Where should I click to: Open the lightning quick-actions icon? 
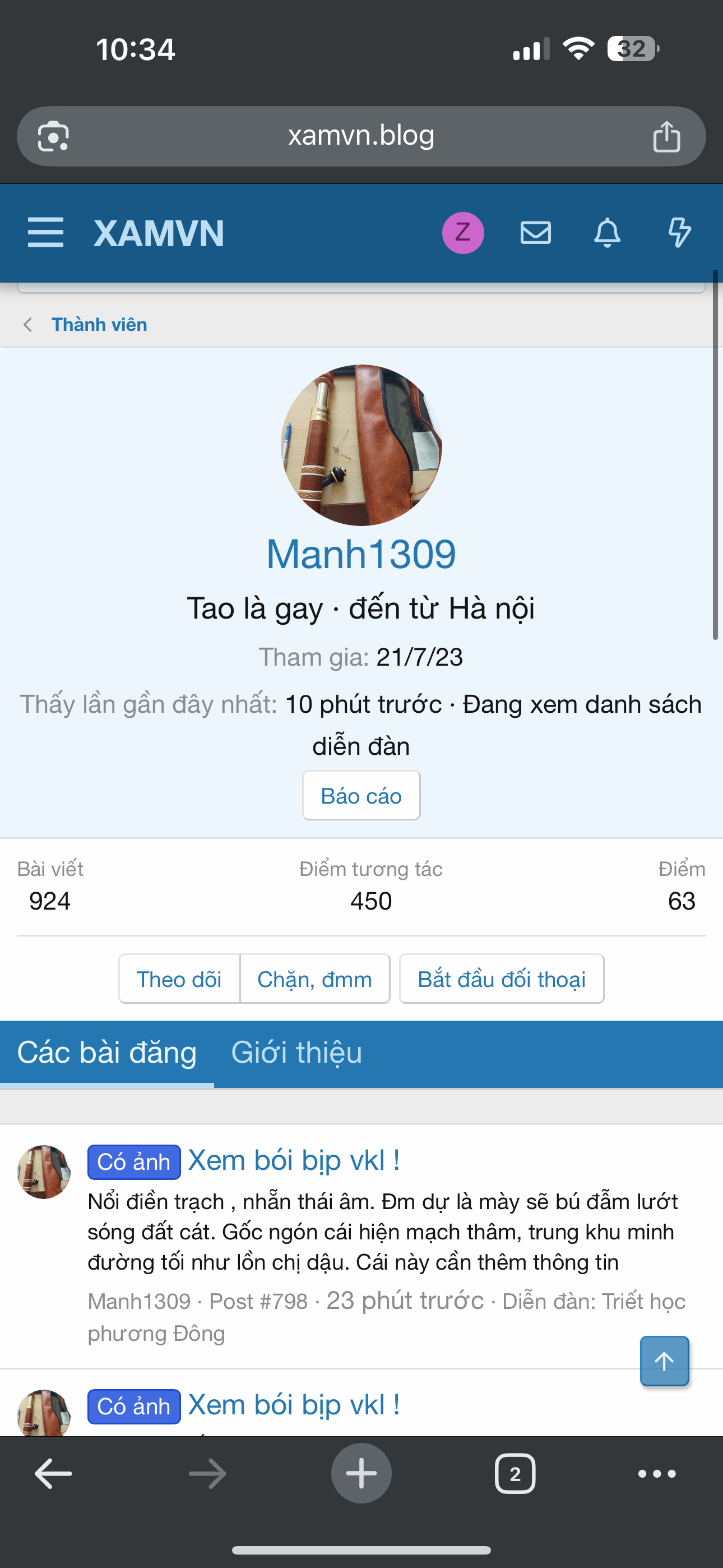click(680, 232)
